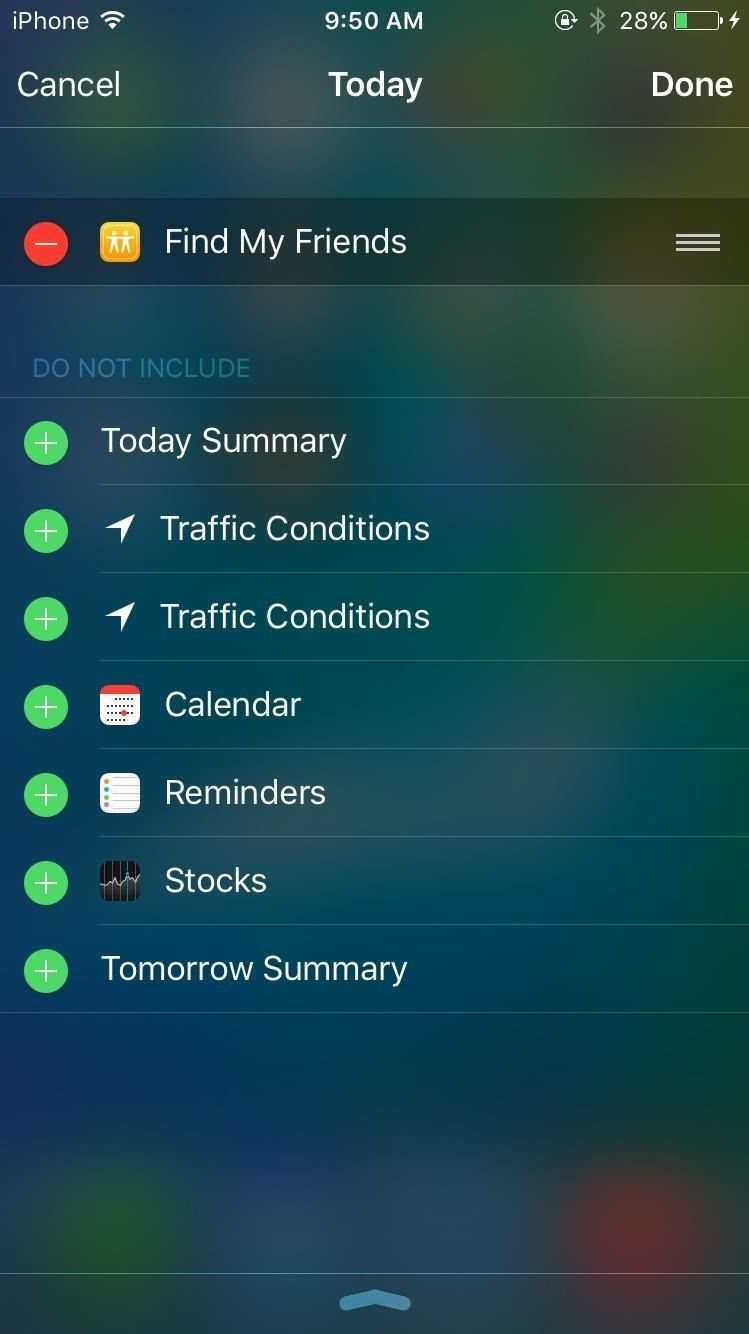Add the Tomorrow Summary widget
The height and width of the screenshot is (1334, 749).
pyautogui.click(x=45, y=969)
